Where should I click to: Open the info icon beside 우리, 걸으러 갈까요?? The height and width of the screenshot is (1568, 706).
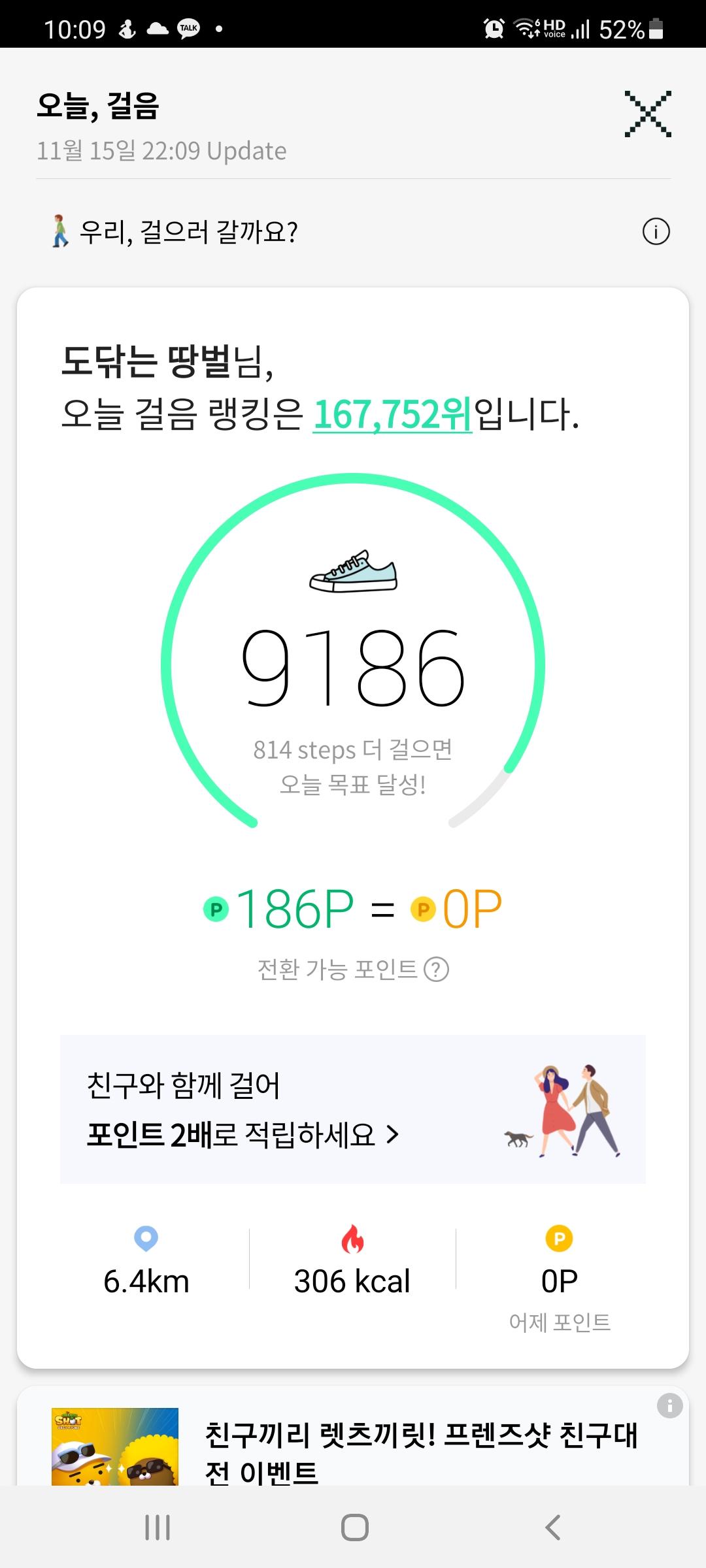click(656, 232)
